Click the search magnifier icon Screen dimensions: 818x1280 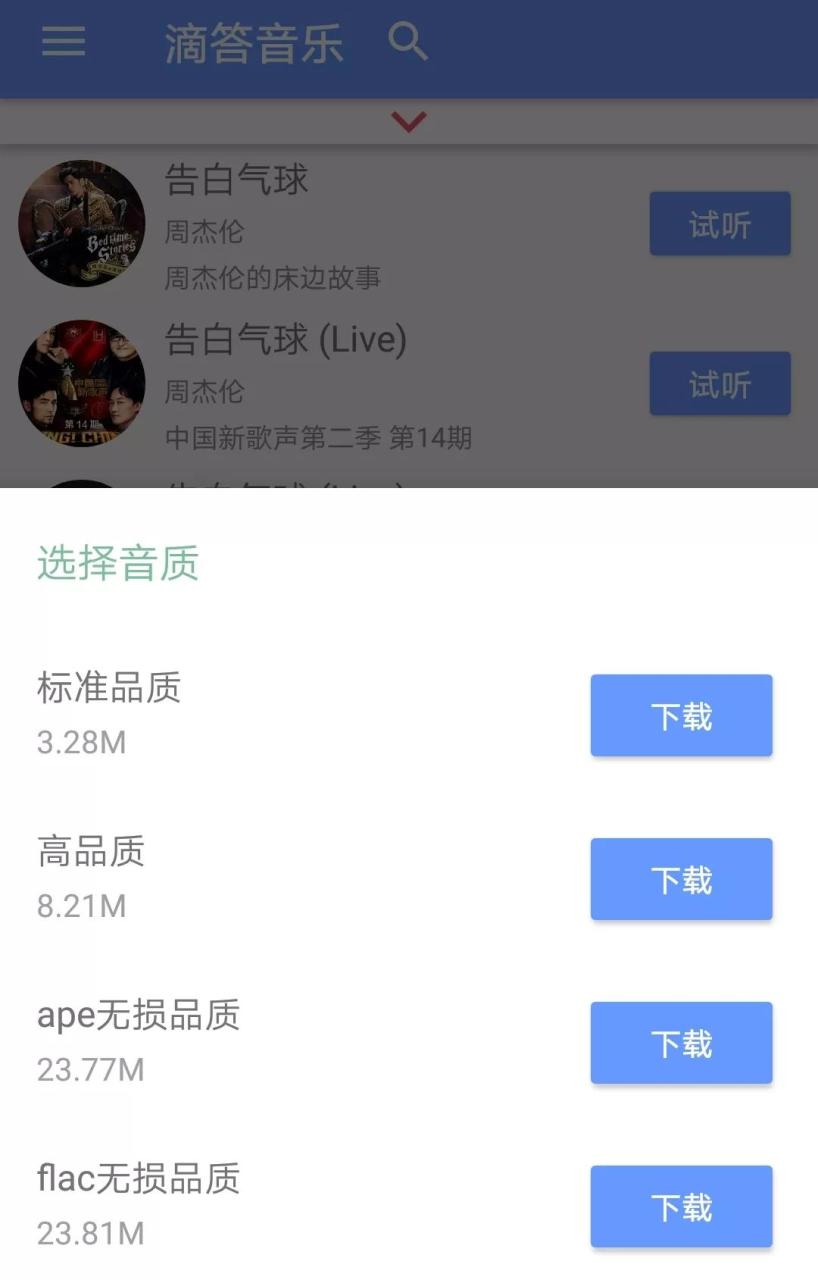coord(407,43)
